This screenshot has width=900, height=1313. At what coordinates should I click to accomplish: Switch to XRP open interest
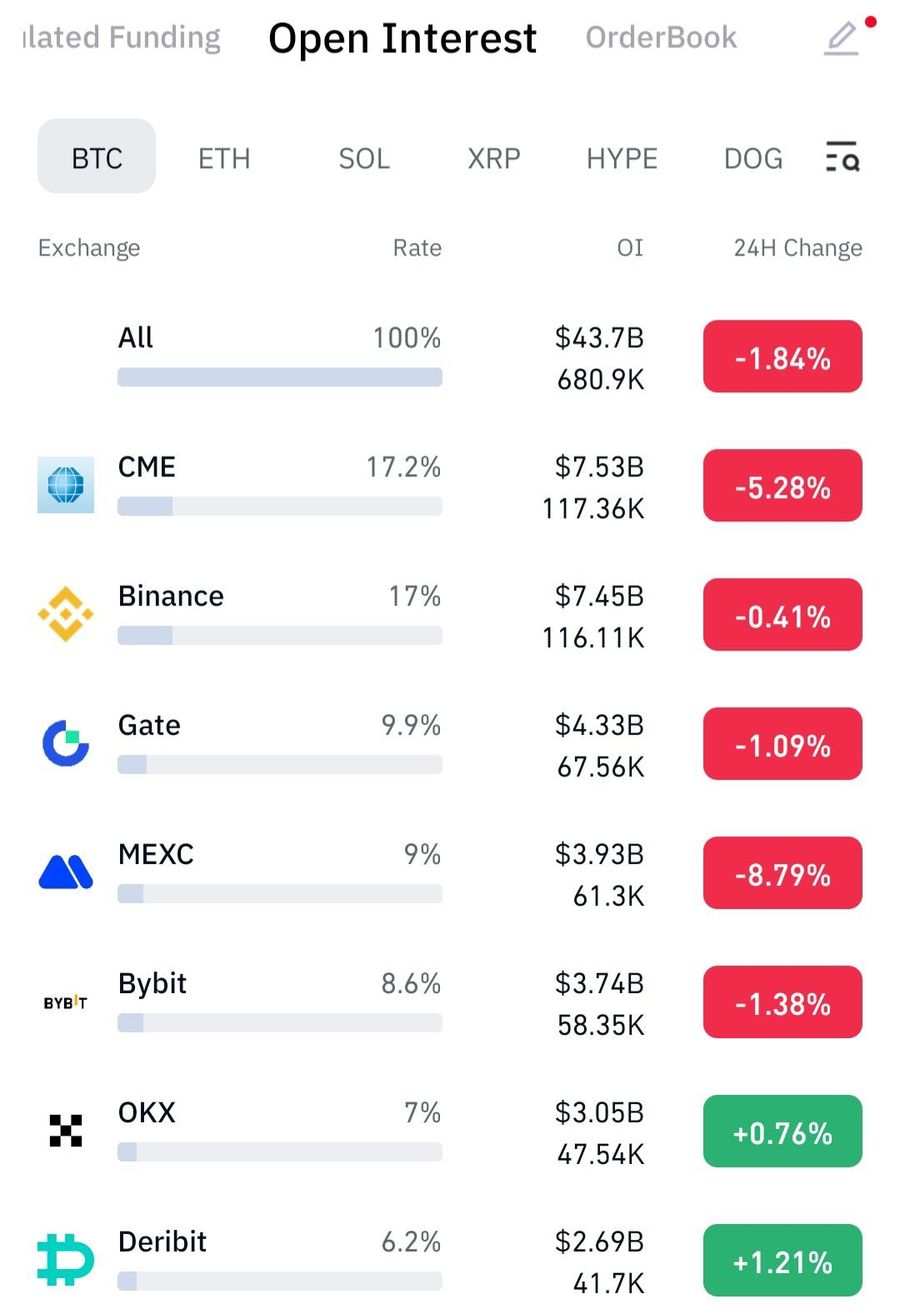[x=494, y=158]
